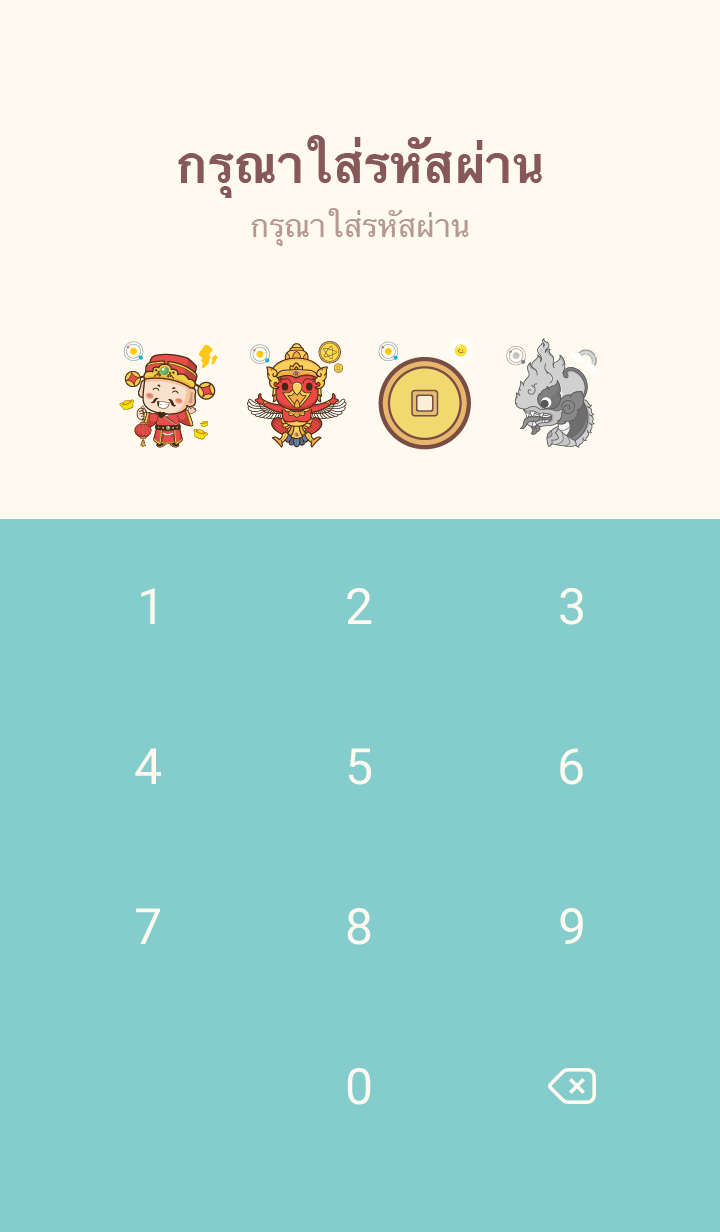Select digit 7 on the keypad
Viewport: 720px width, 1232px height.
(x=148, y=927)
